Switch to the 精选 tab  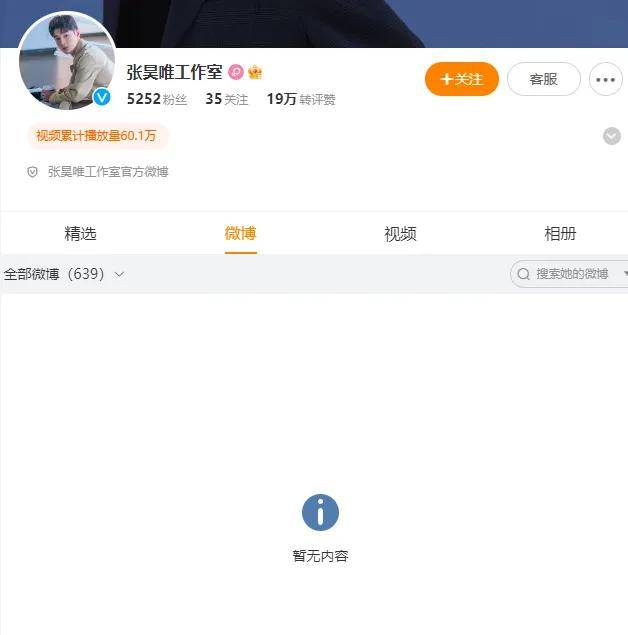pyautogui.click(x=80, y=233)
